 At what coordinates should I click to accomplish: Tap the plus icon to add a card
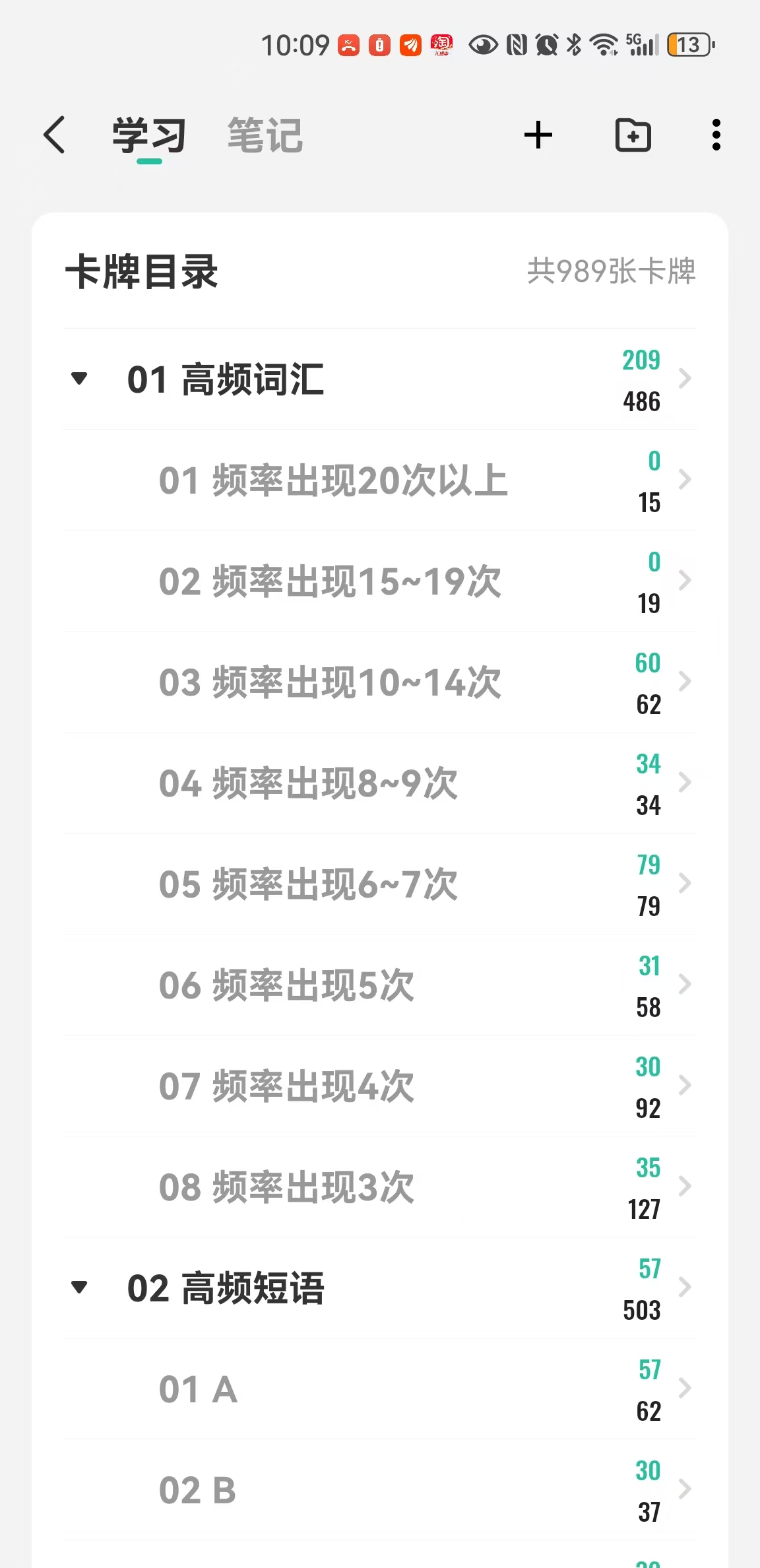coord(538,135)
